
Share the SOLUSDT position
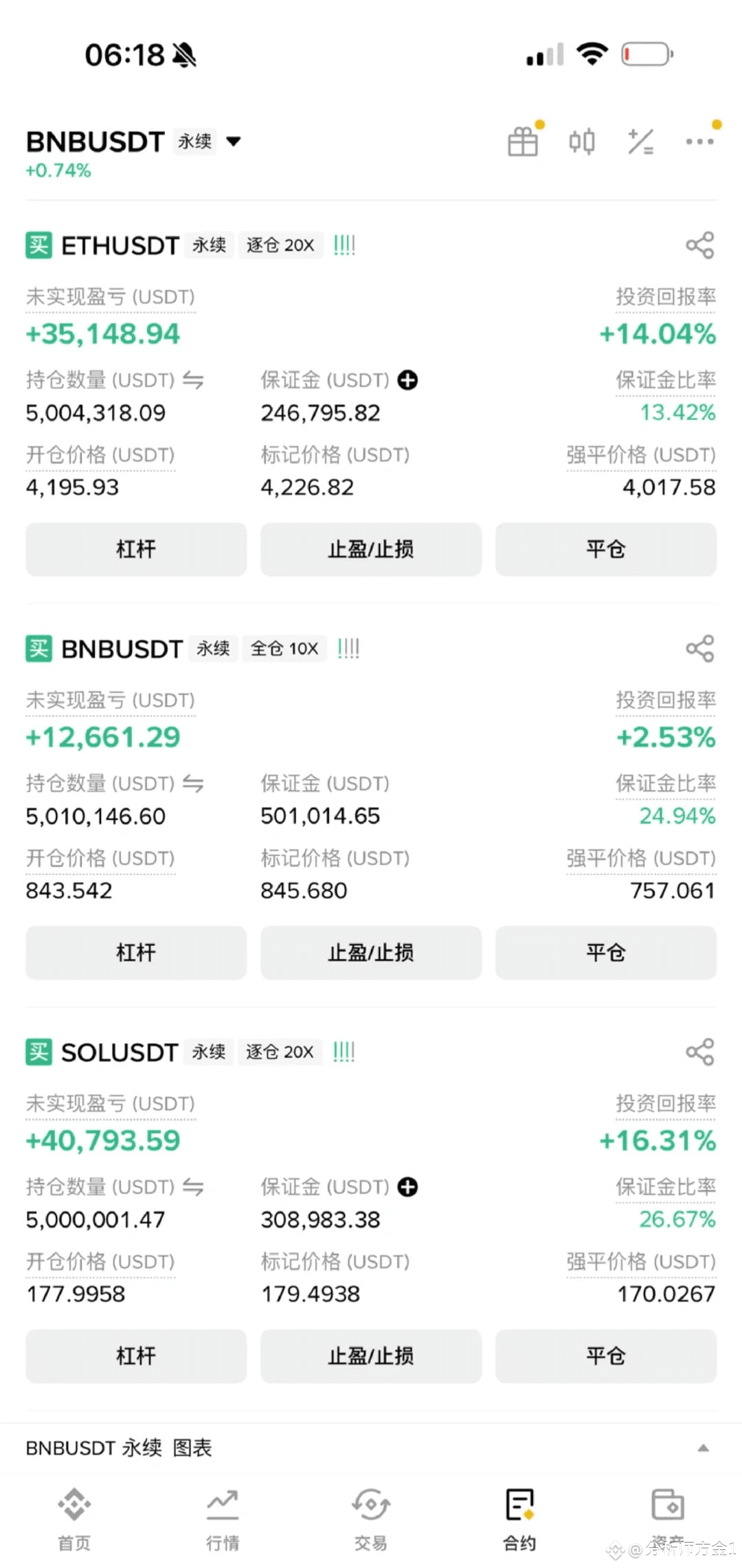click(x=700, y=1052)
